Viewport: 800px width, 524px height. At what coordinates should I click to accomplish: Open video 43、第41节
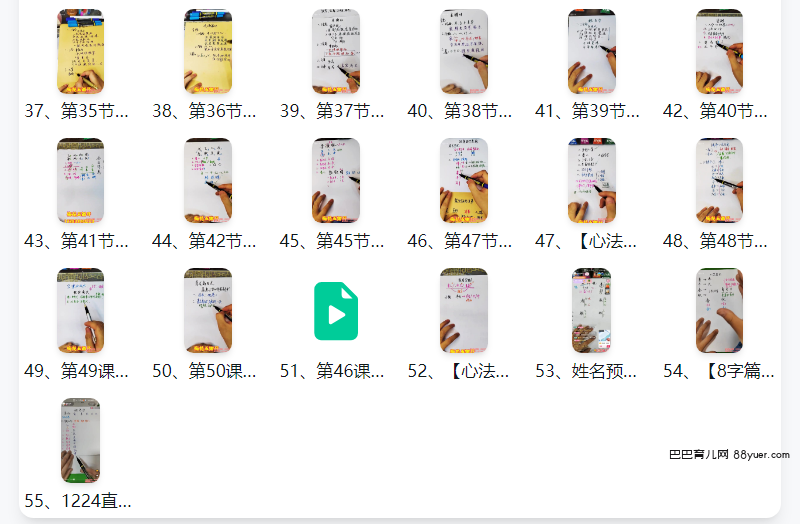tap(80, 181)
